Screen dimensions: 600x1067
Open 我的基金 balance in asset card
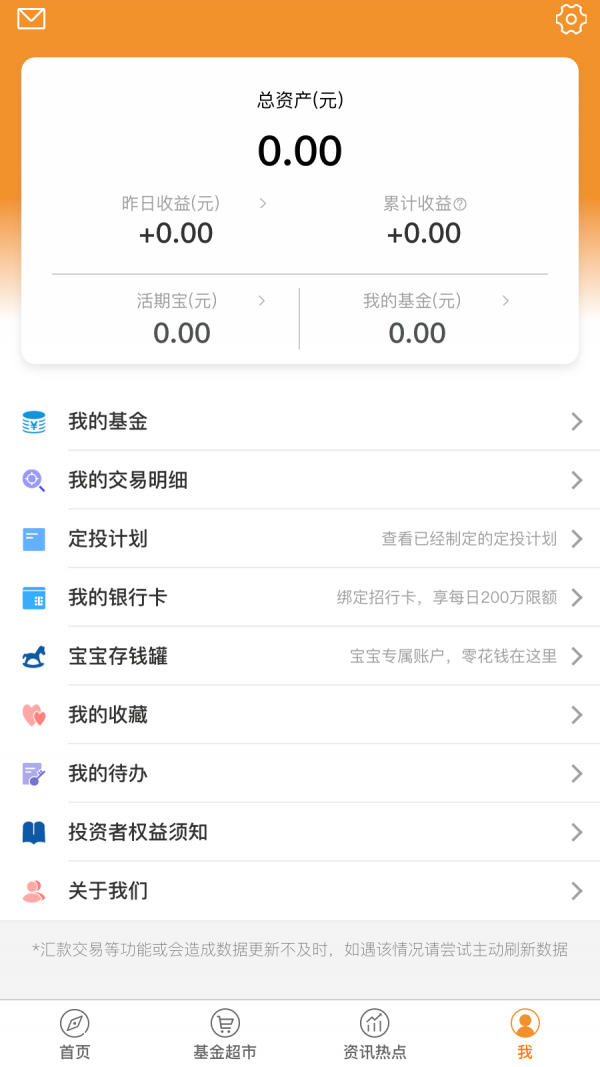(418, 319)
